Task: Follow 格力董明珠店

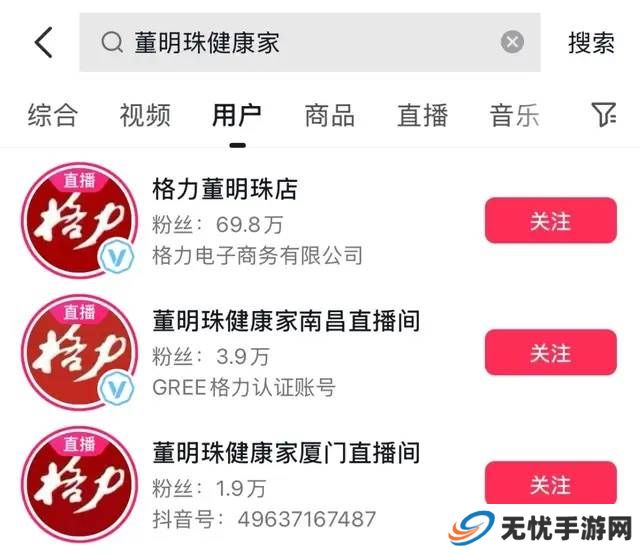Action: [x=550, y=221]
